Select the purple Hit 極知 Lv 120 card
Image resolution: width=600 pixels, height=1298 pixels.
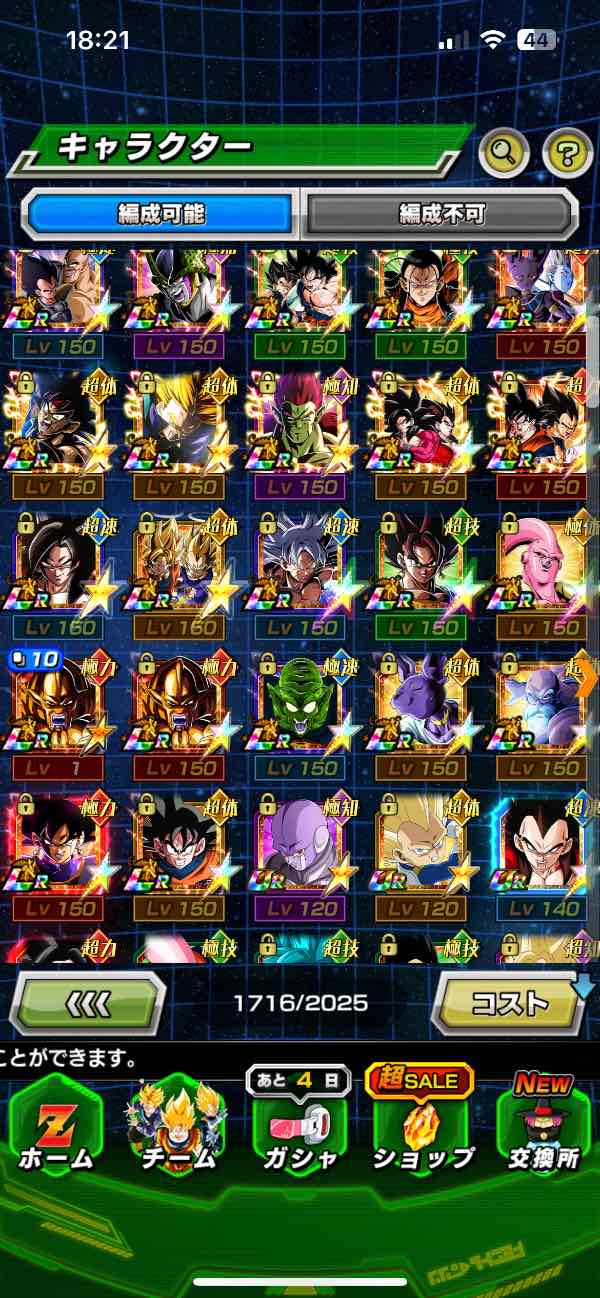coord(303,846)
